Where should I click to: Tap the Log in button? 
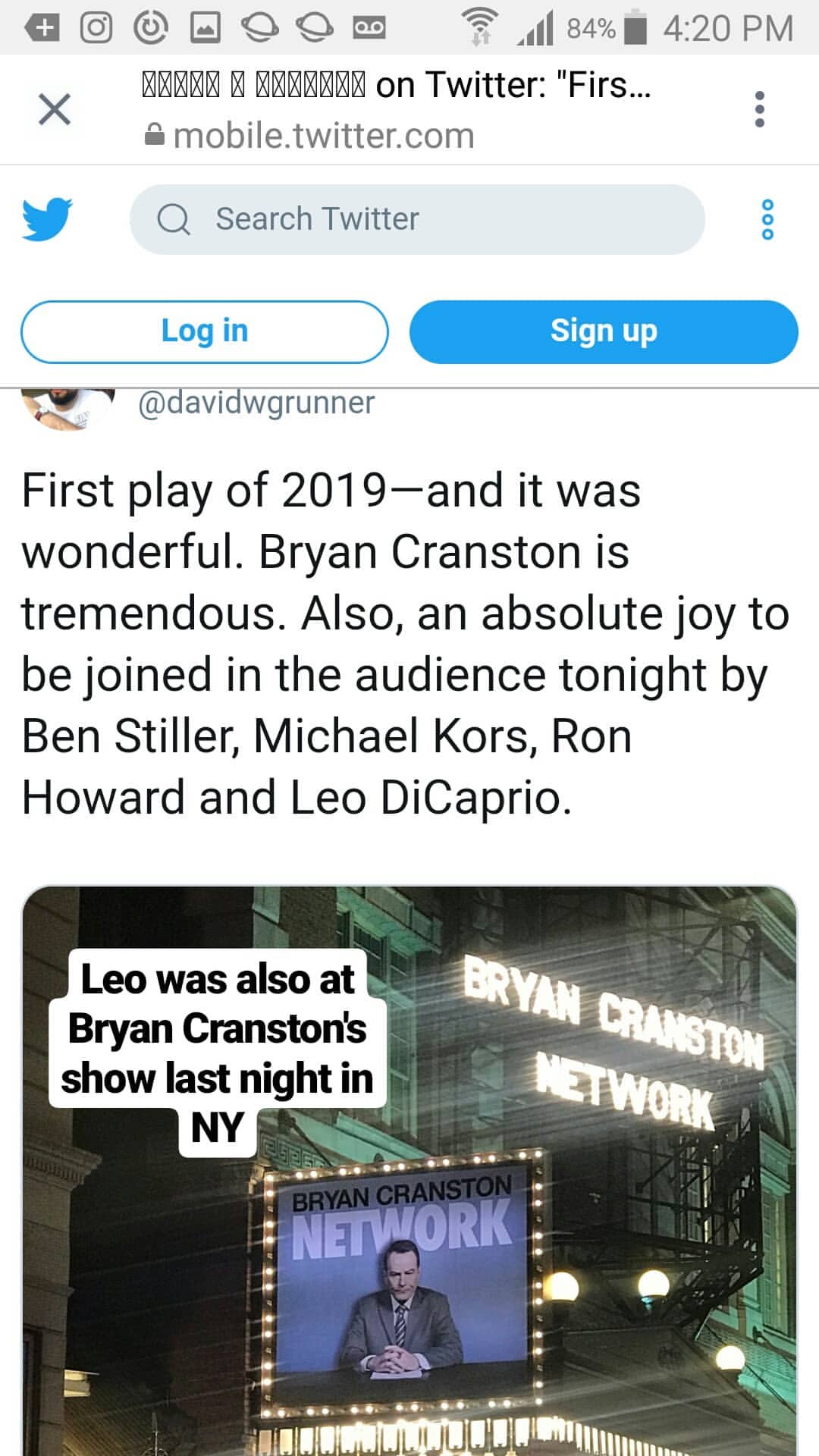click(x=205, y=331)
